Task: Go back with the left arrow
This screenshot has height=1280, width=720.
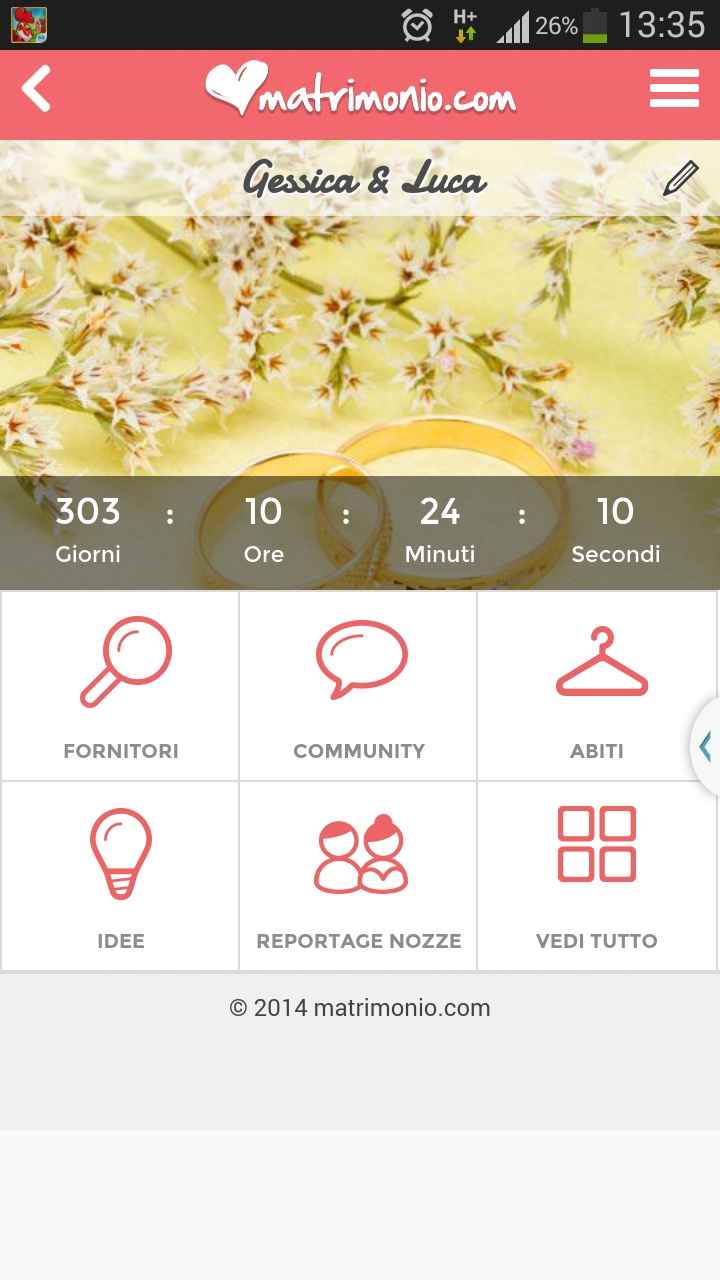Action: [38, 88]
